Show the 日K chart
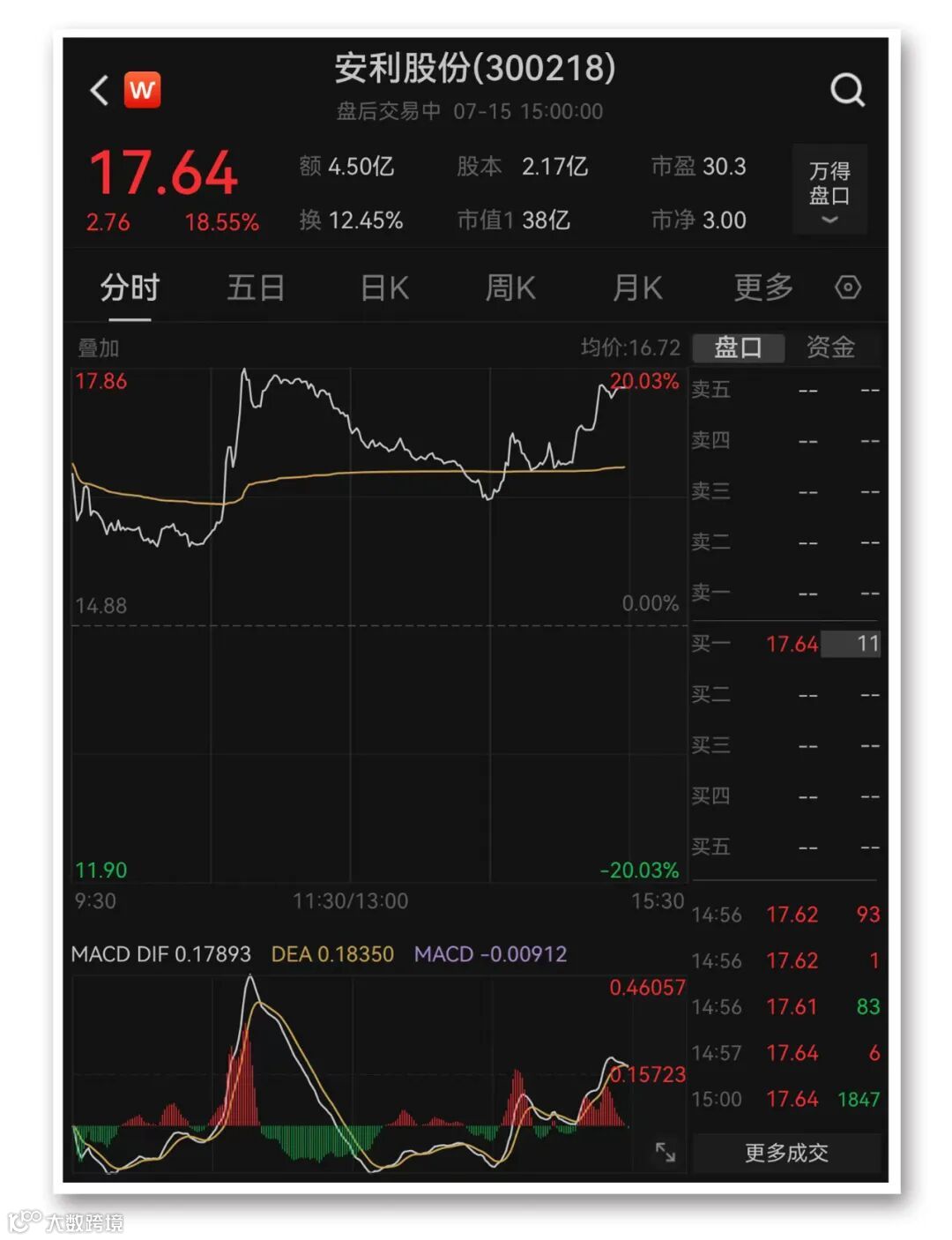 click(384, 288)
